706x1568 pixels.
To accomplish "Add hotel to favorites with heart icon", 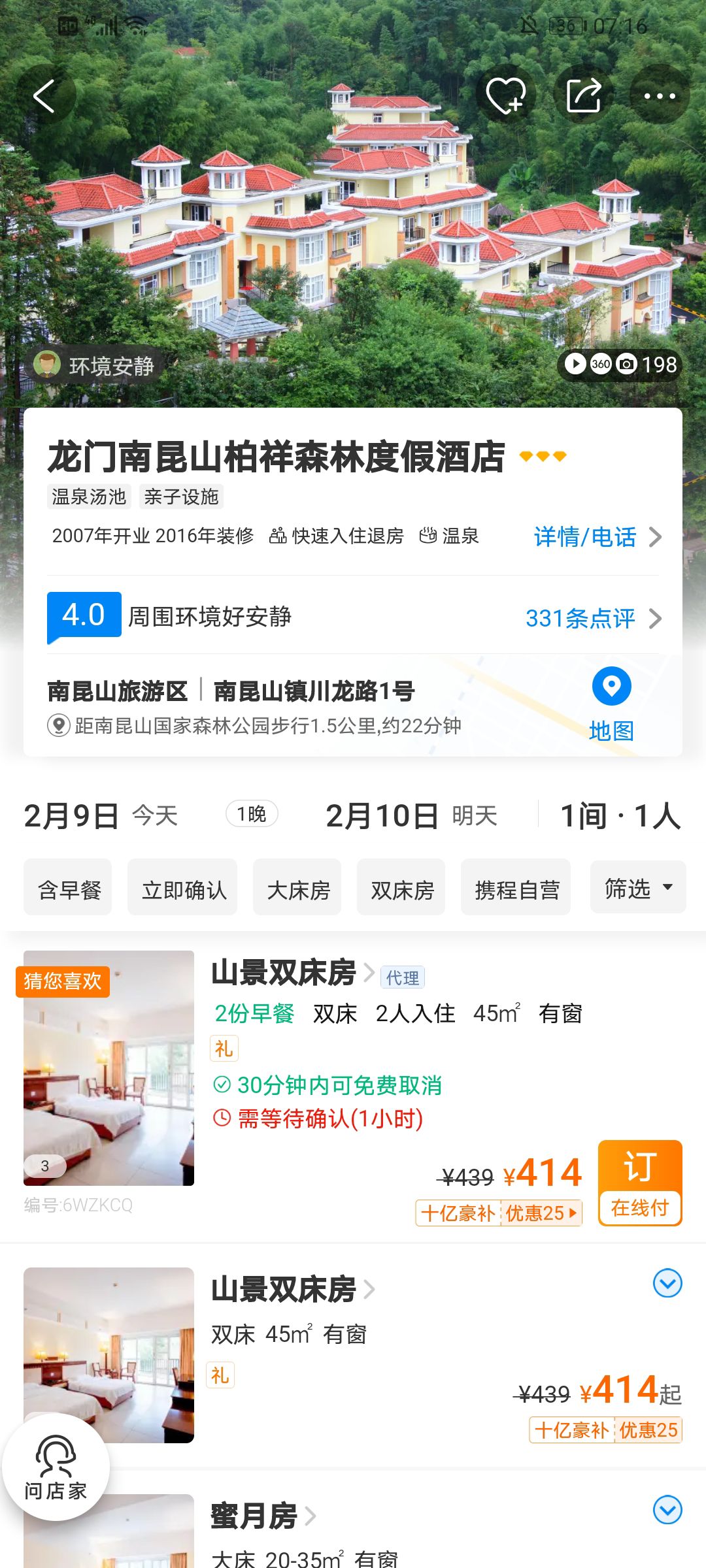I will click(x=506, y=96).
